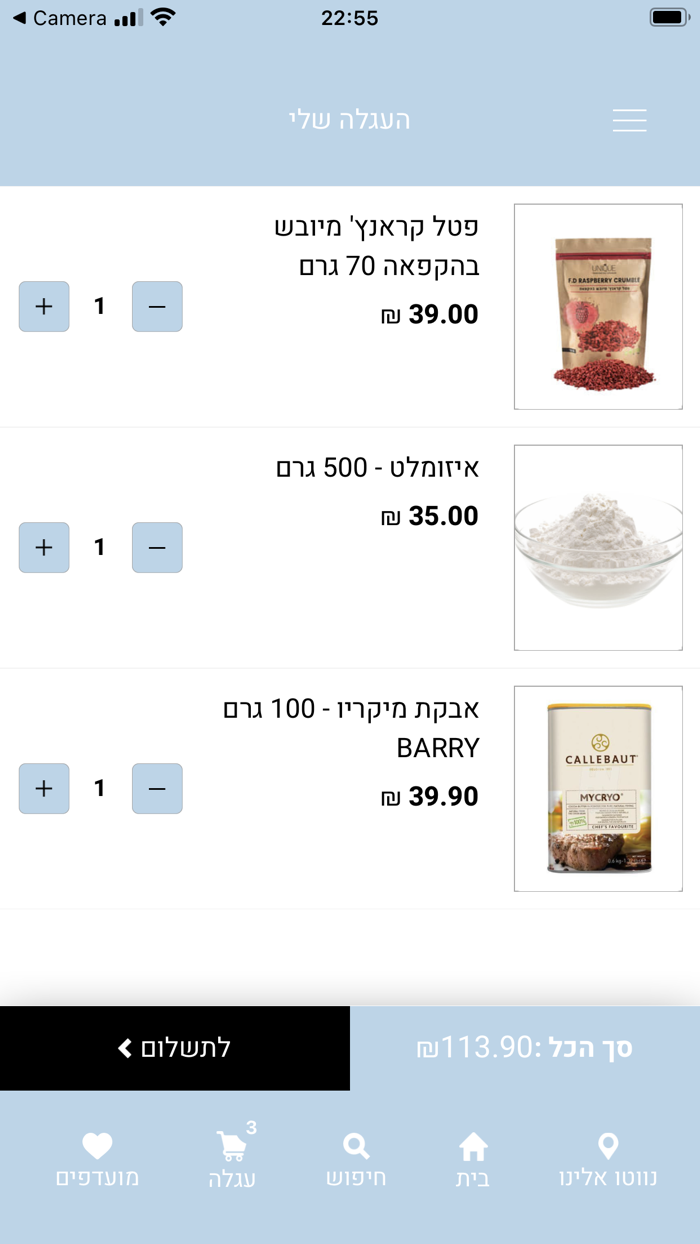This screenshot has width=700, height=1244.
Task: Return to the Camera app
Action: point(60,18)
